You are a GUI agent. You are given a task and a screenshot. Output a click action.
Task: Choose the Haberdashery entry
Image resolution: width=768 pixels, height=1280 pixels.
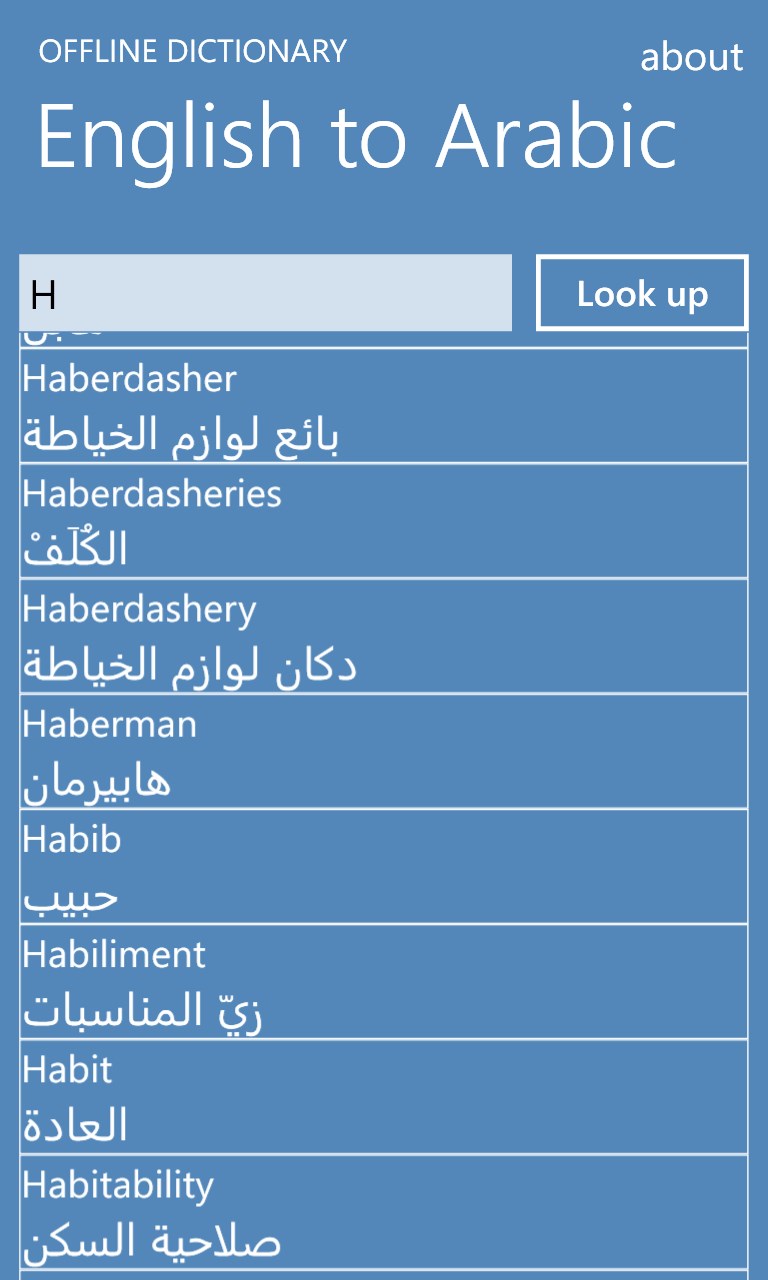(383, 636)
